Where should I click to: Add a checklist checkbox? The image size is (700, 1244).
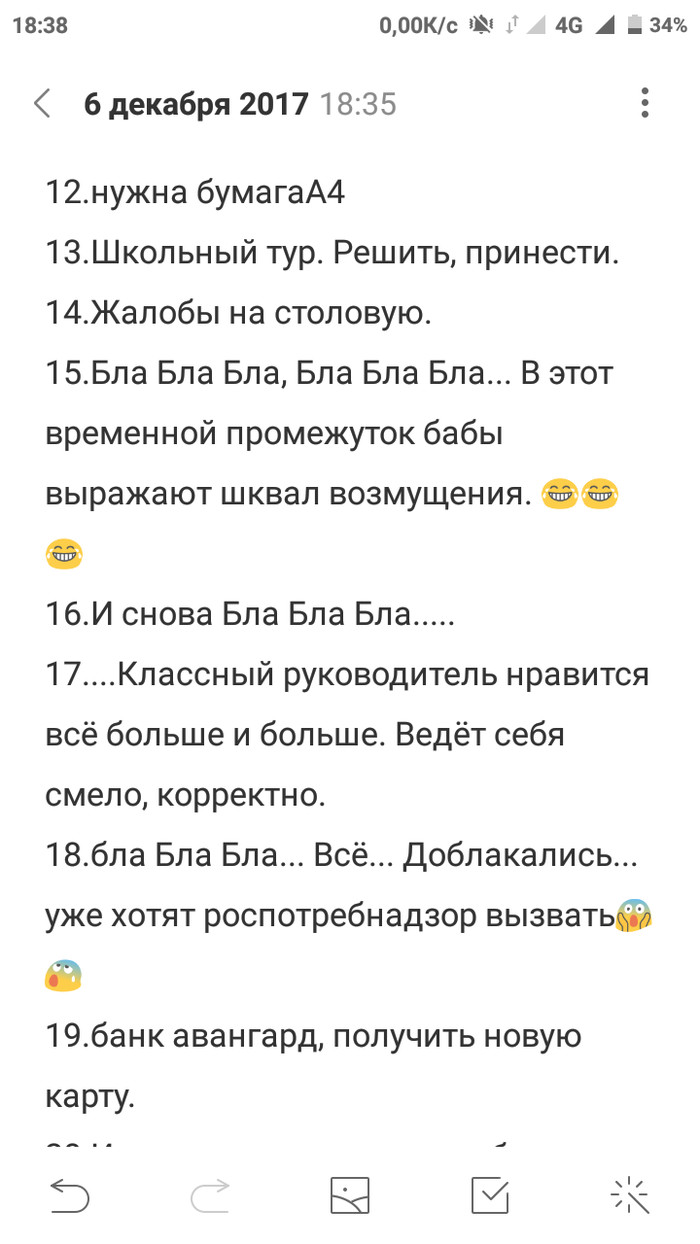[x=490, y=1194]
